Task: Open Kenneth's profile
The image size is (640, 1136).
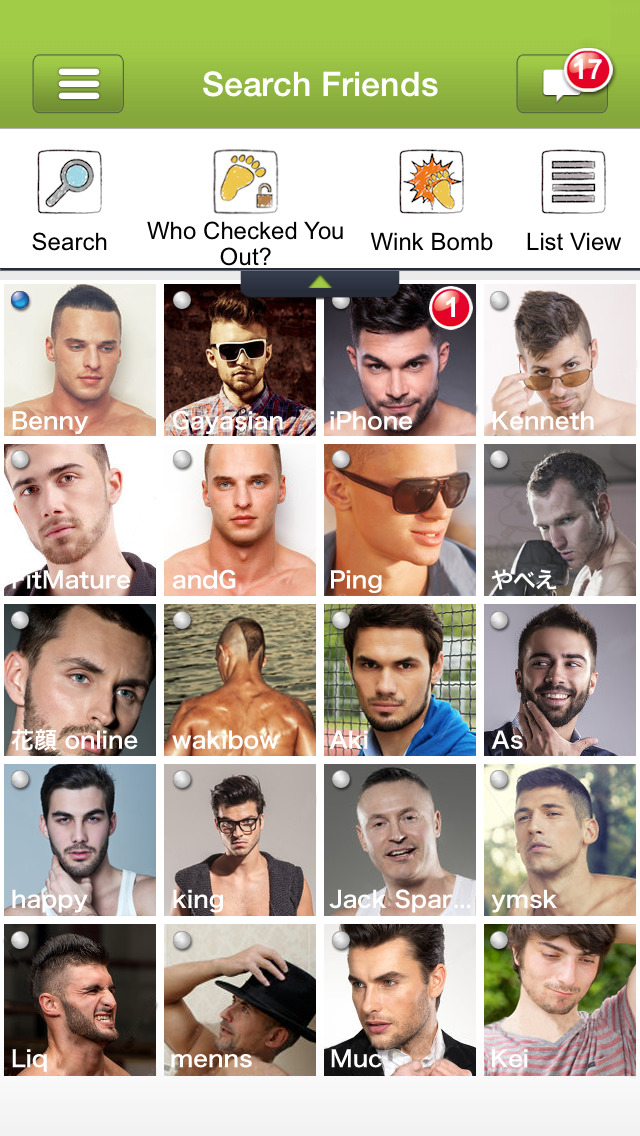Action: coord(560,360)
